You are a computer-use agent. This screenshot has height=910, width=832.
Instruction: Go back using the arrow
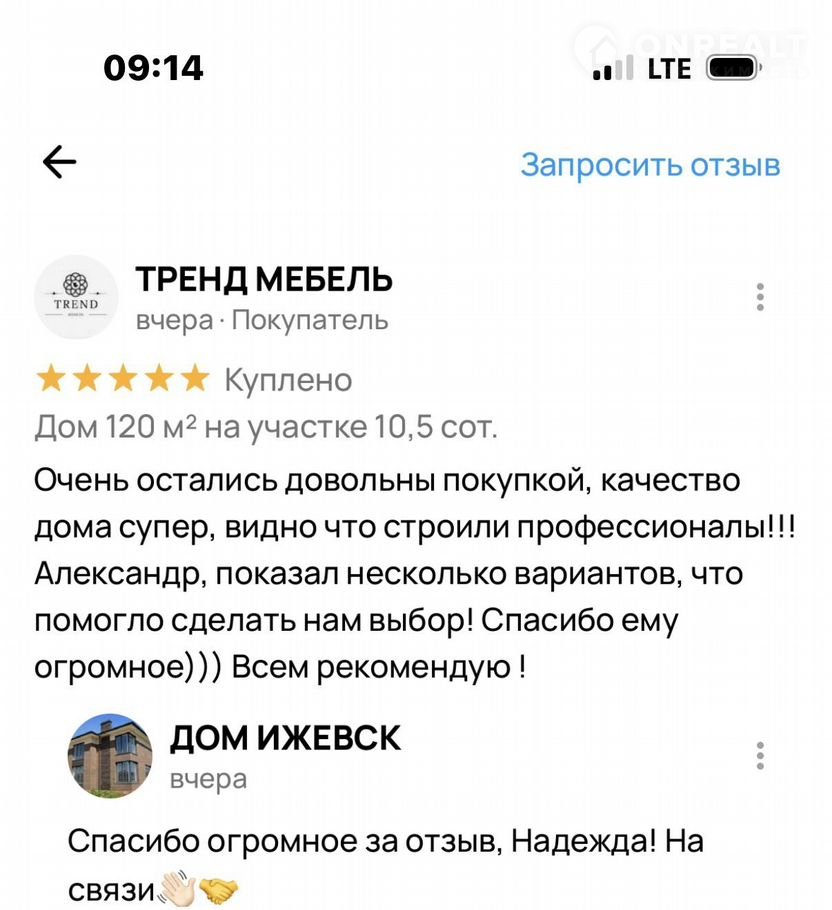(59, 162)
